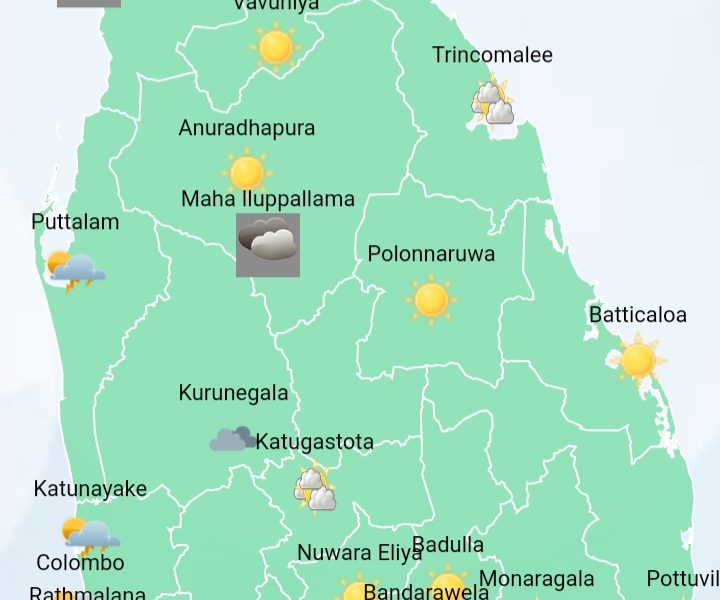The width and height of the screenshot is (720, 600).
Task: View the Katunayake weather icon
Action: tap(90, 535)
